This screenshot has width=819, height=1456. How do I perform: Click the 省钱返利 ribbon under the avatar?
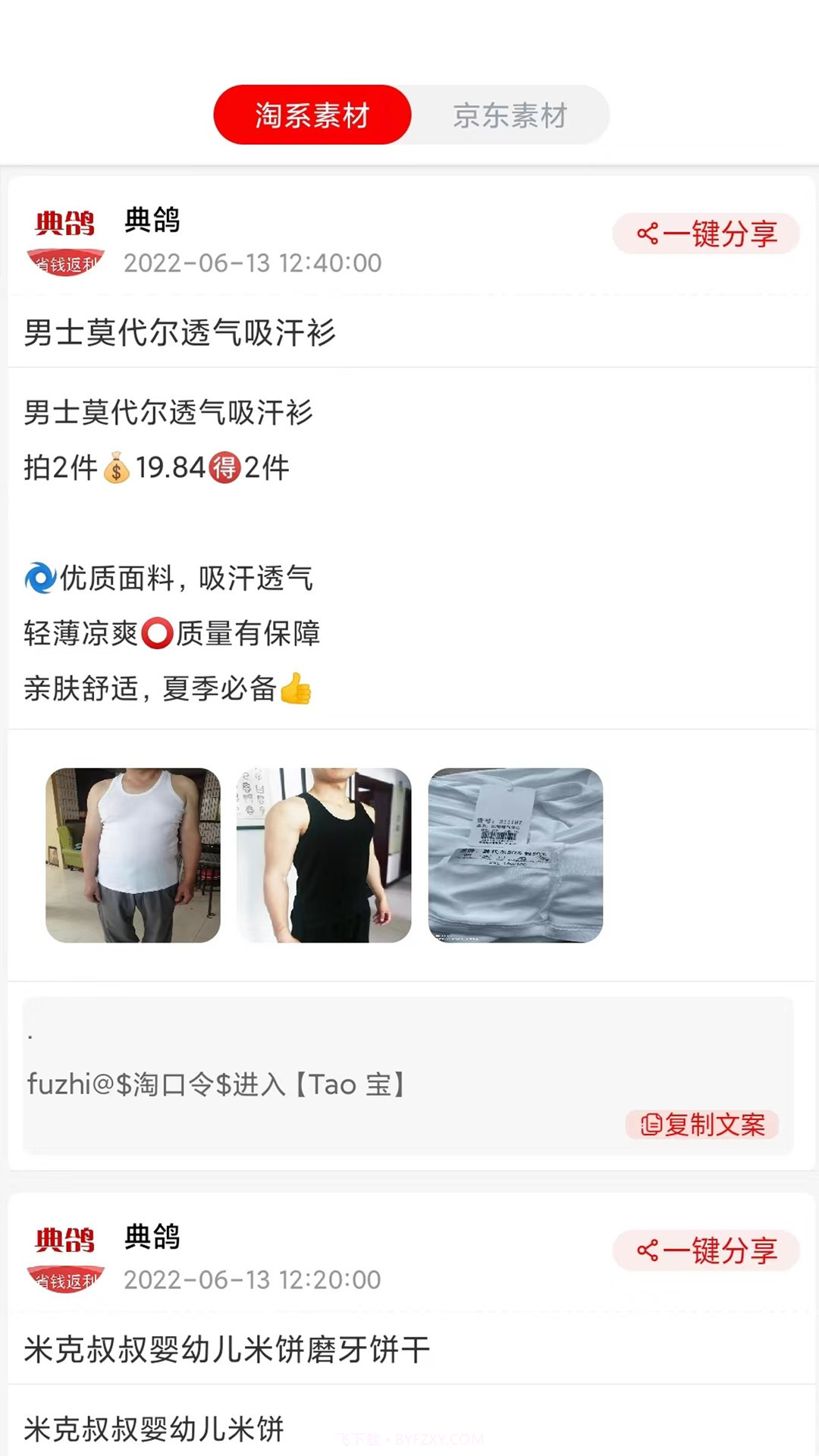pyautogui.click(x=64, y=261)
